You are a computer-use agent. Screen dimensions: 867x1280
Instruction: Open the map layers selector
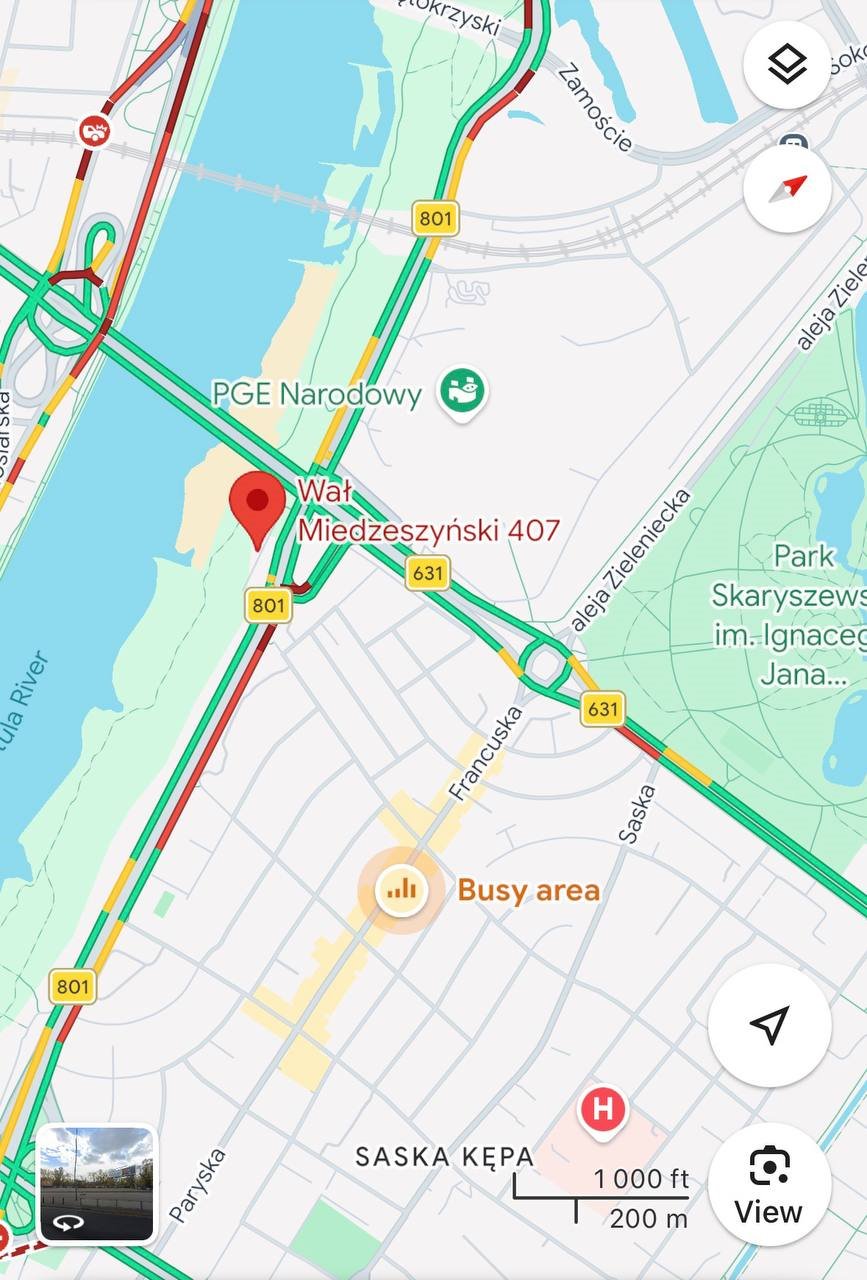pos(787,65)
